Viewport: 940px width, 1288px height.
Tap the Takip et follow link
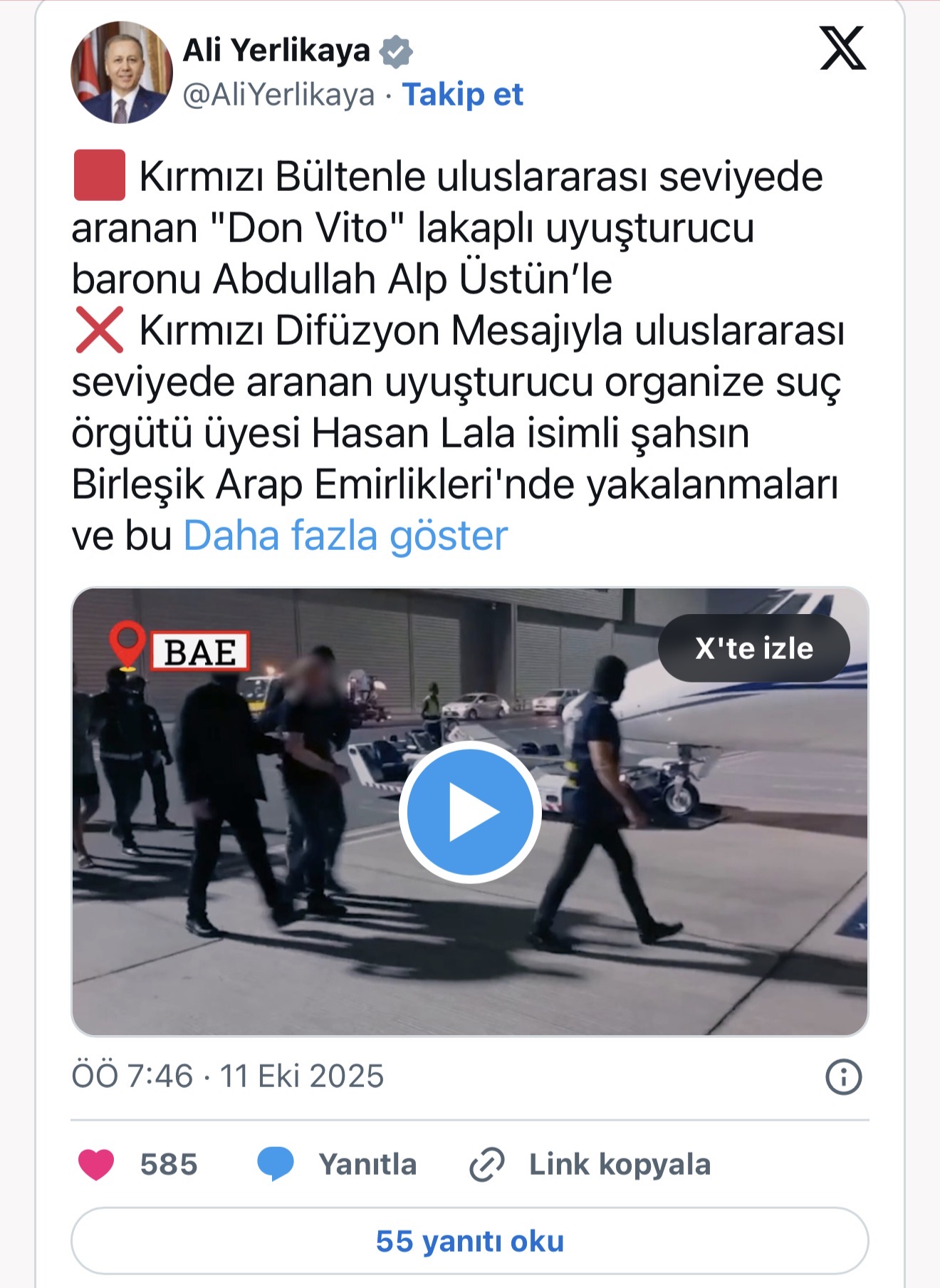click(x=462, y=95)
